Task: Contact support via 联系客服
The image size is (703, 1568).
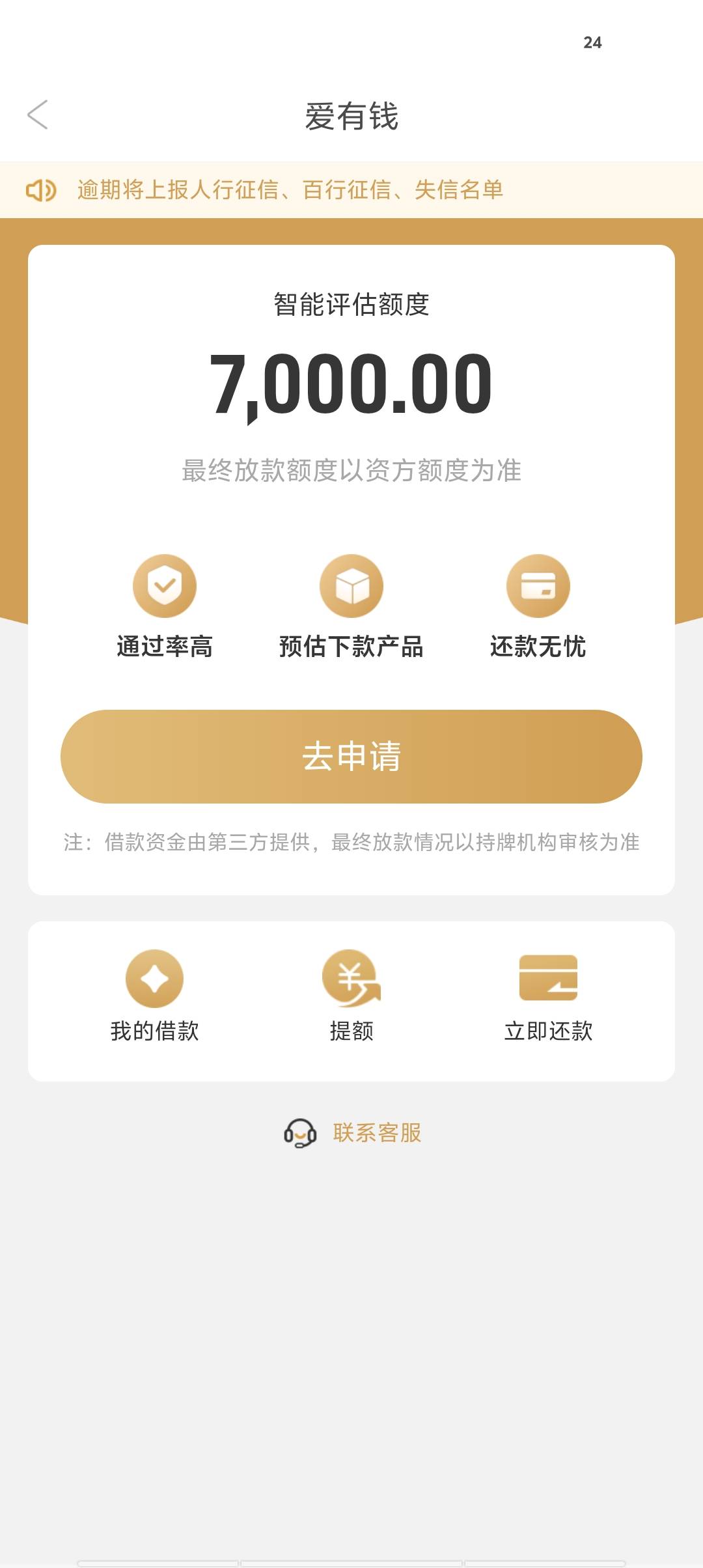Action: pyautogui.click(x=352, y=1133)
